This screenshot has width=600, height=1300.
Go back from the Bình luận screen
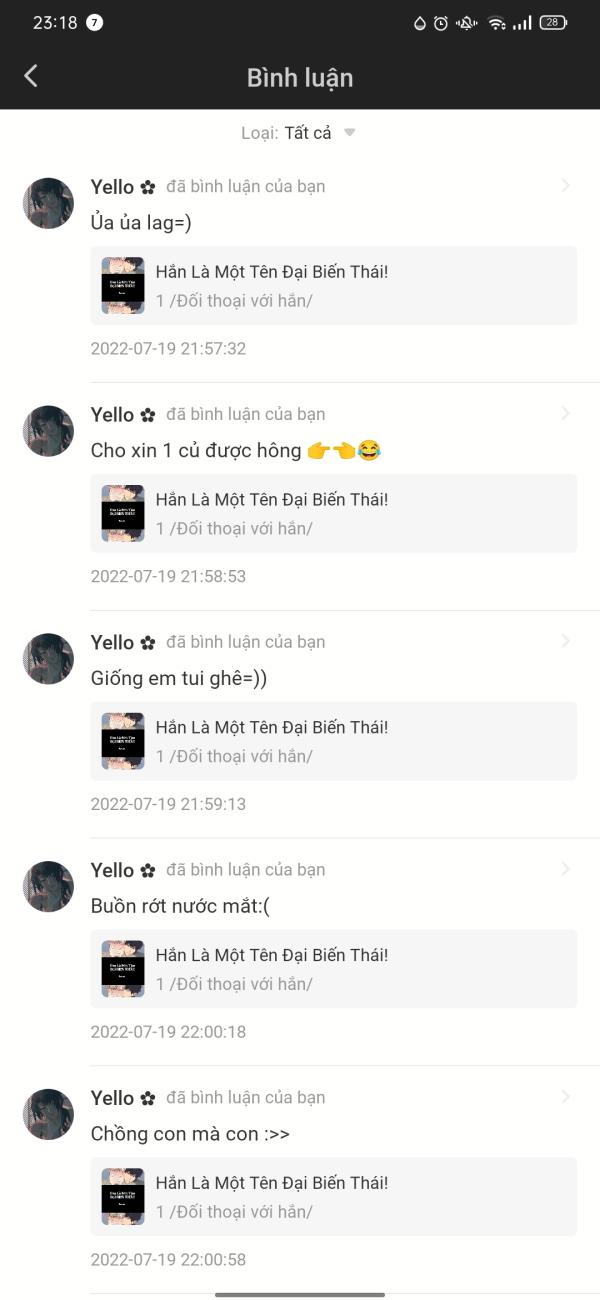(x=31, y=76)
